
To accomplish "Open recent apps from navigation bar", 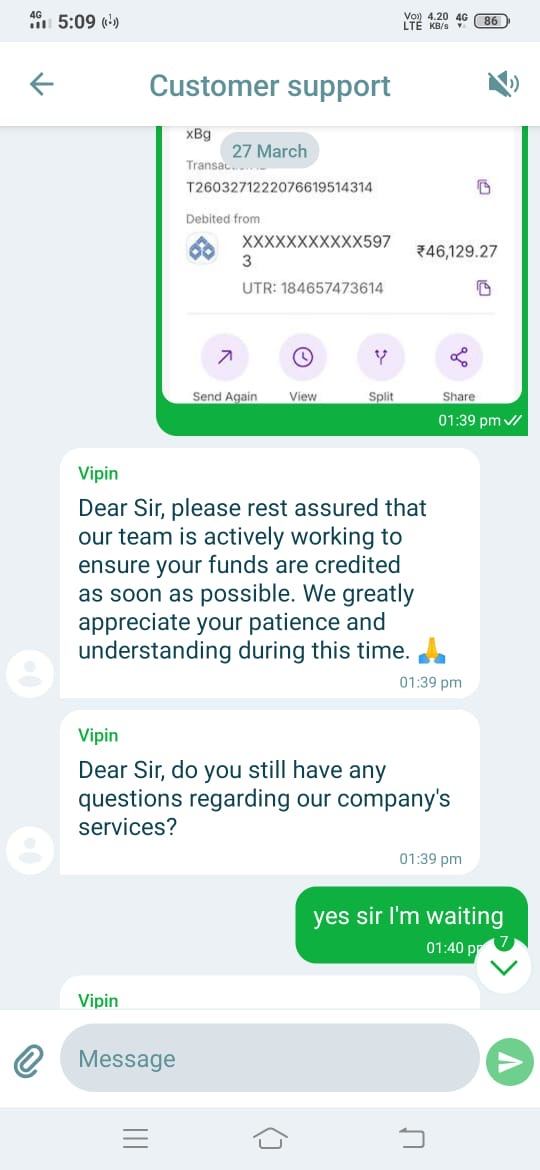I will click(x=136, y=1138).
